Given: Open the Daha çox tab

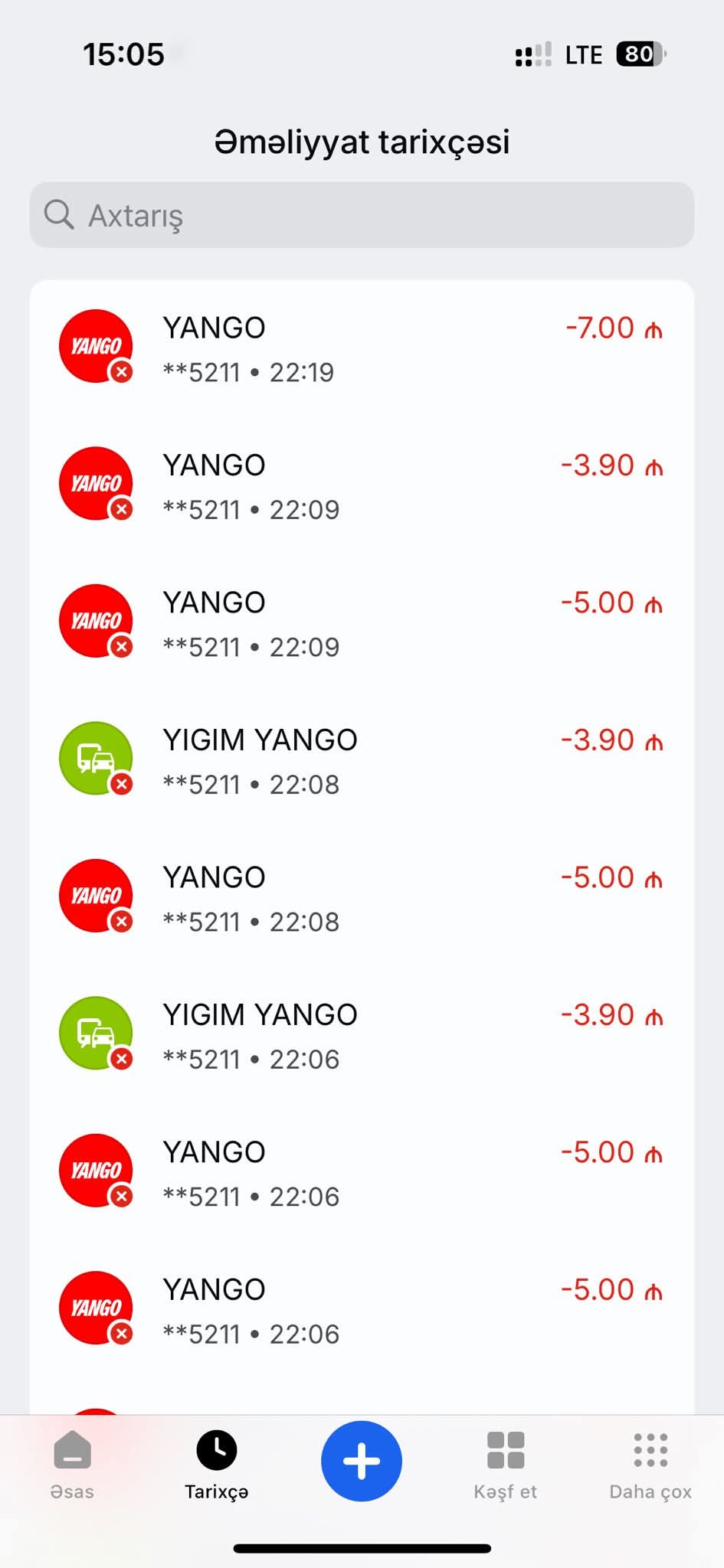Looking at the screenshot, I should 650,1464.
